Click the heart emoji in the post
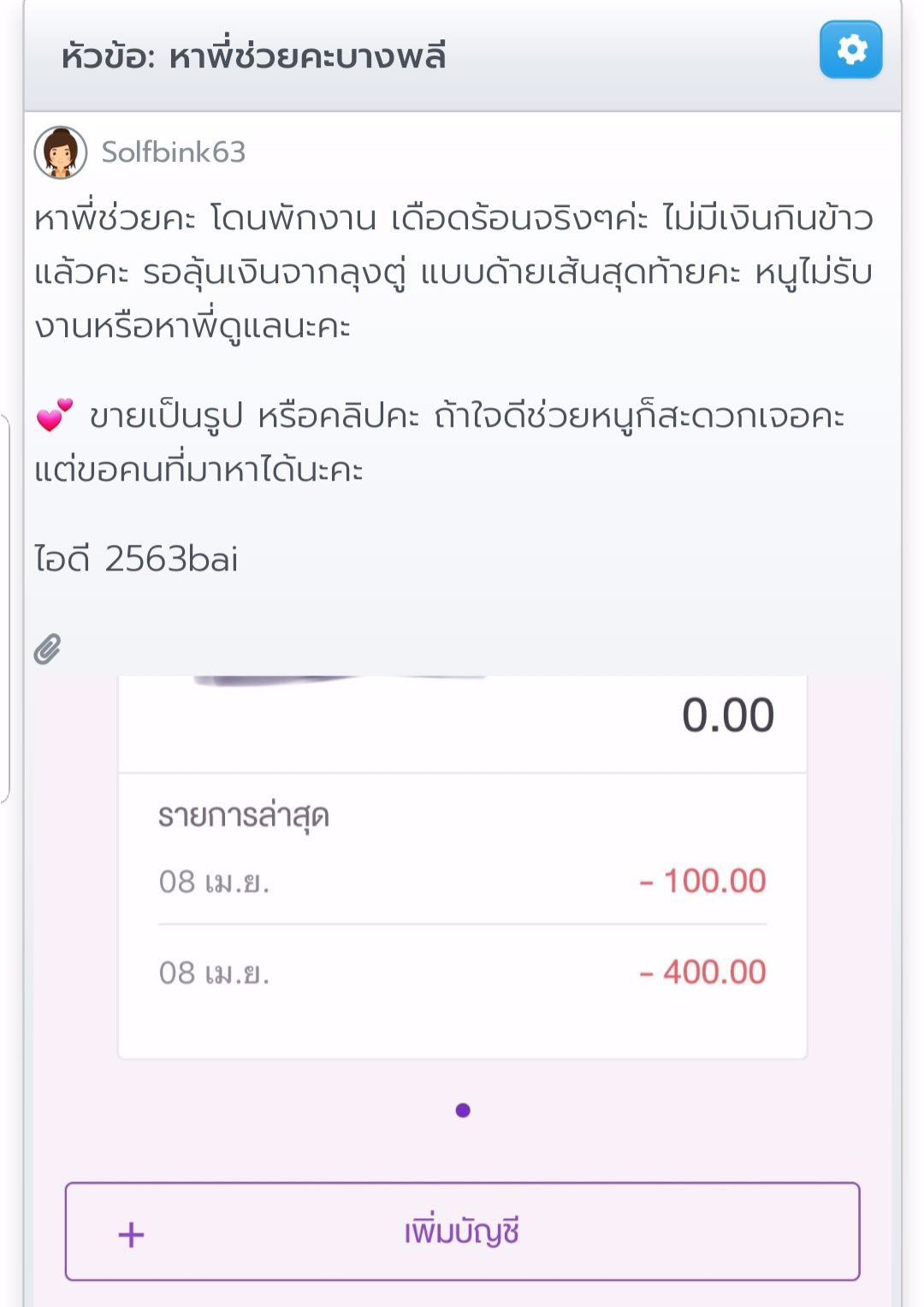Image resolution: width=924 pixels, height=1307 pixels. click(x=53, y=417)
